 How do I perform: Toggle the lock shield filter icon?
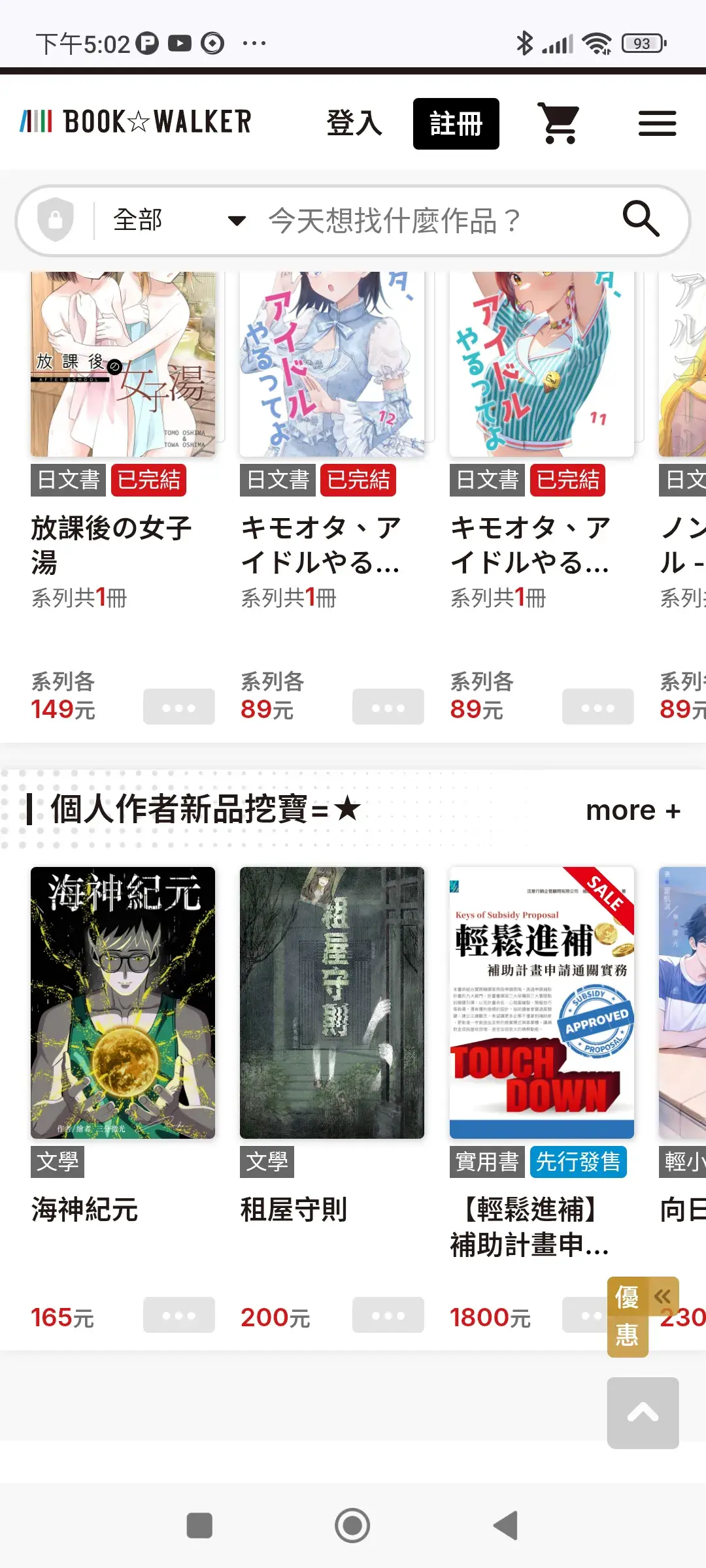pos(56,220)
